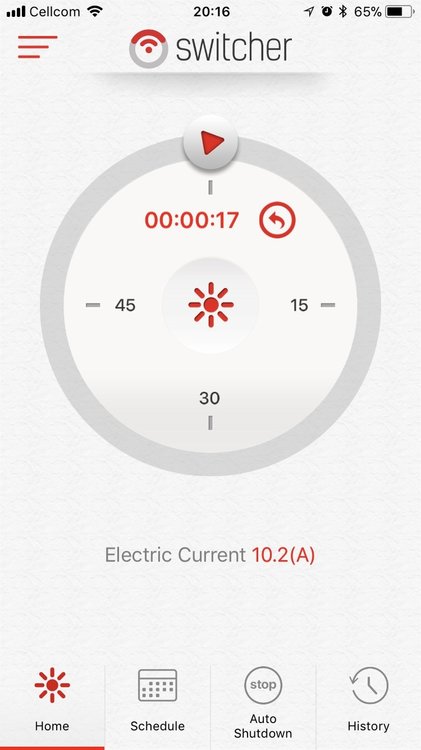This screenshot has height=750, width=421.
Task: Reset the timer with the circular arrow
Action: coord(277,220)
